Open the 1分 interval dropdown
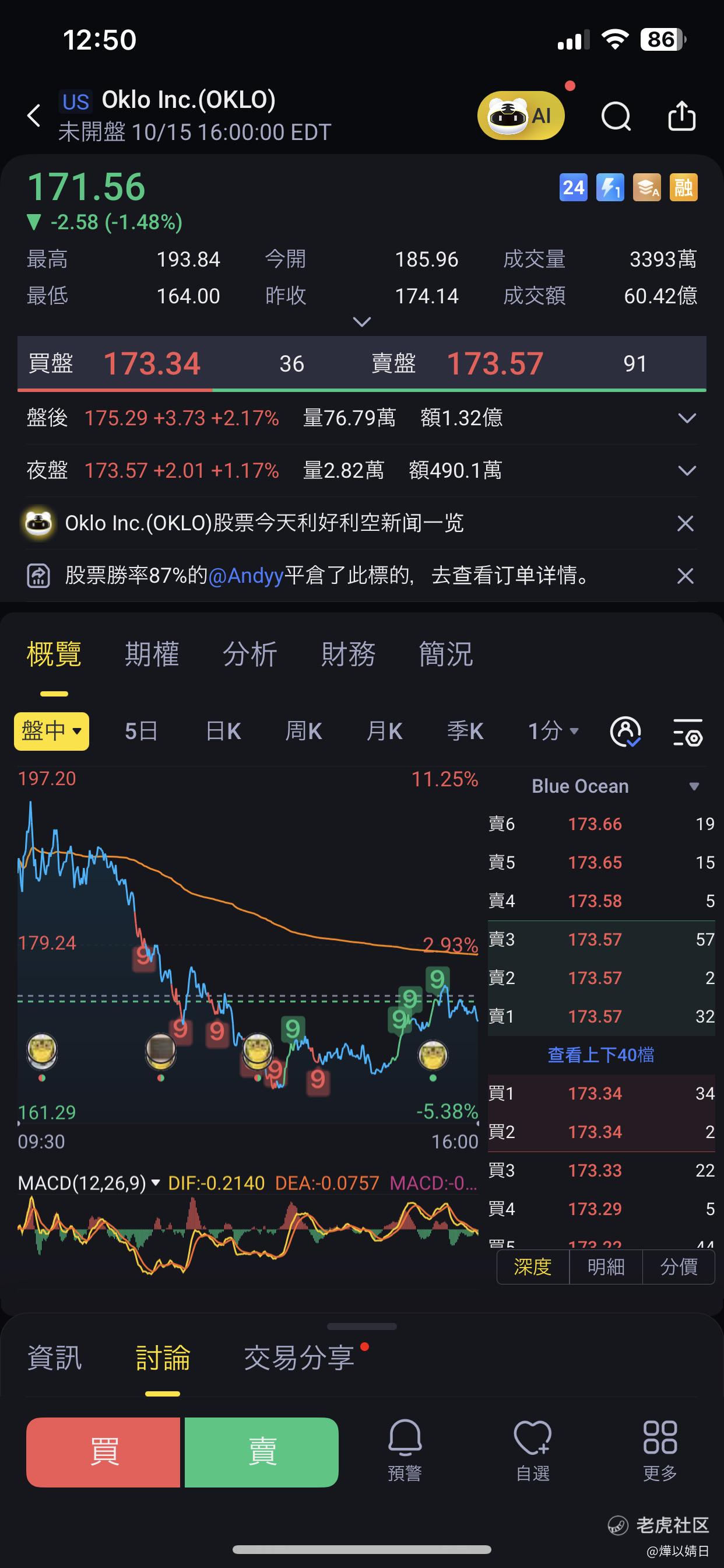This screenshot has width=724, height=1568. [x=553, y=731]
